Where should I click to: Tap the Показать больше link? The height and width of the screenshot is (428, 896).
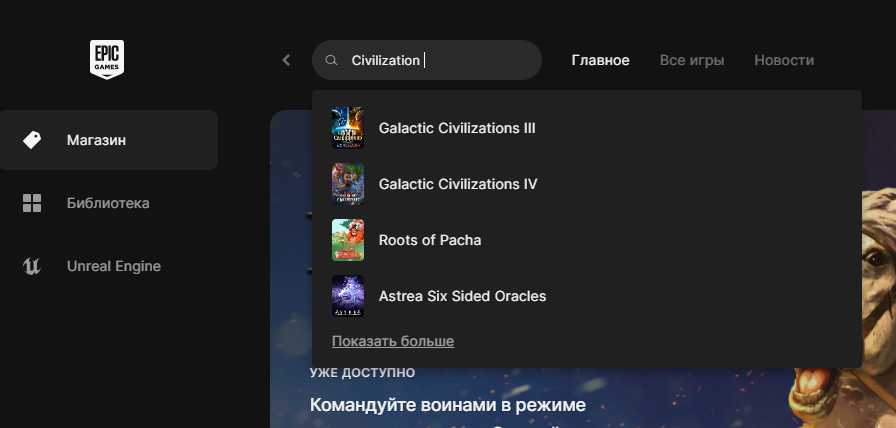393,341
